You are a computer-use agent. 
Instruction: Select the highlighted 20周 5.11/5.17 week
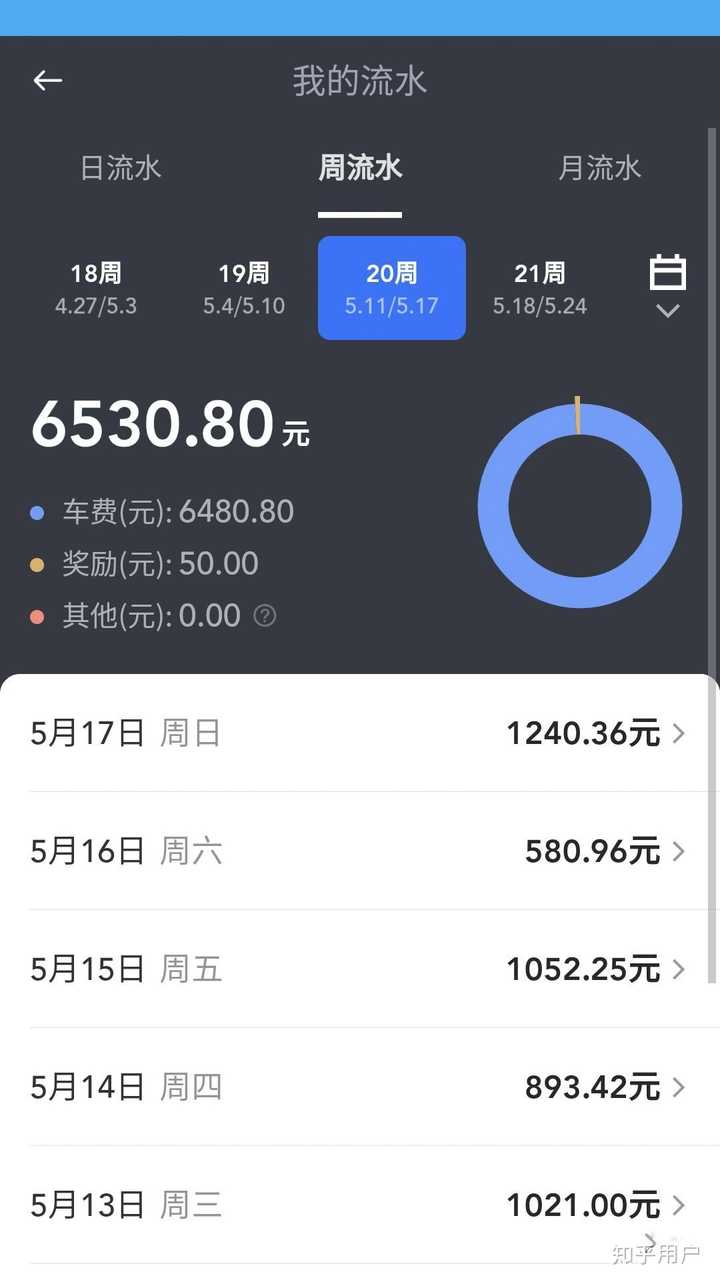pos(391,287)
